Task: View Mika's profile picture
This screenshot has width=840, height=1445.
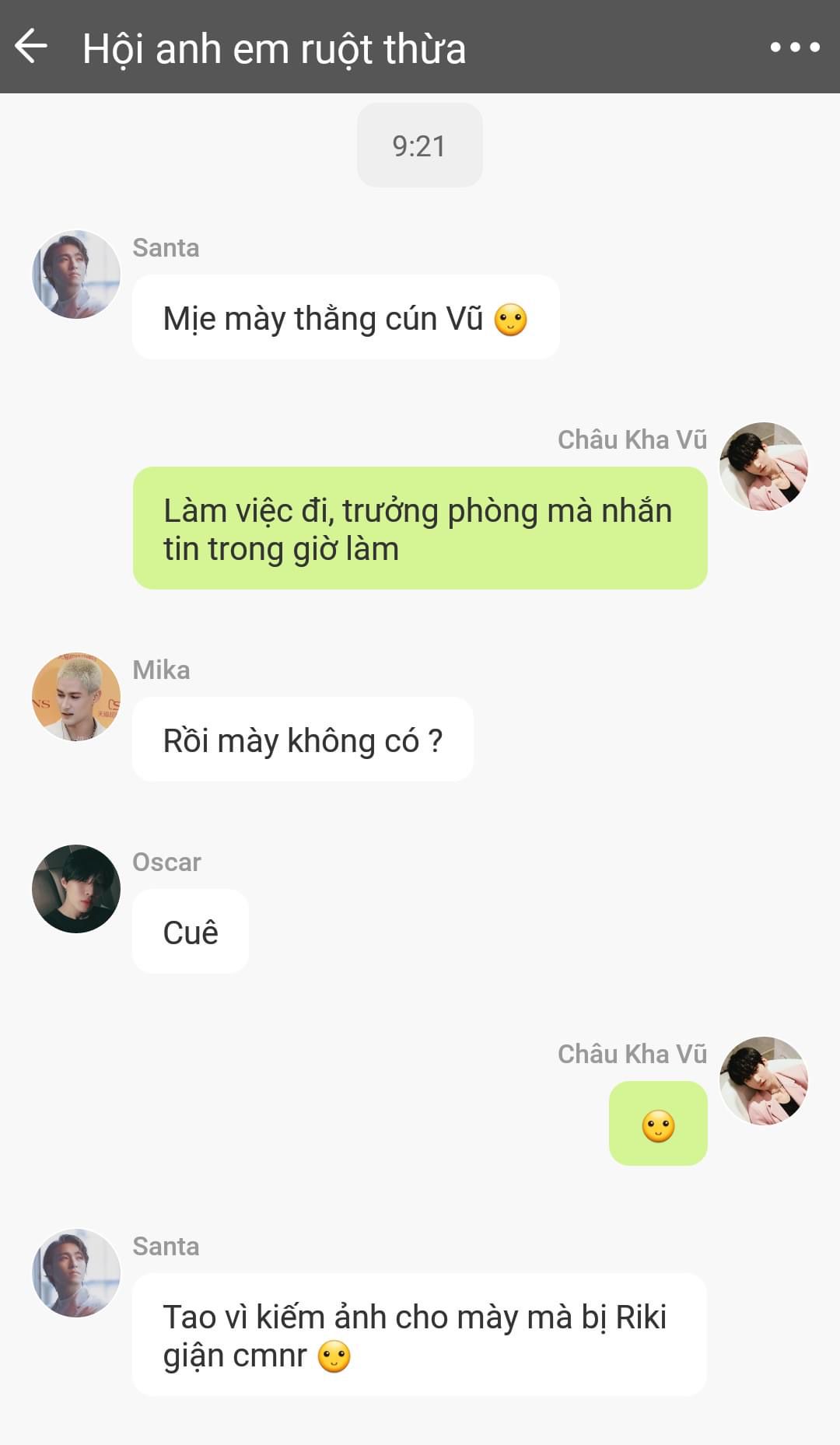Action: point(76,697)
